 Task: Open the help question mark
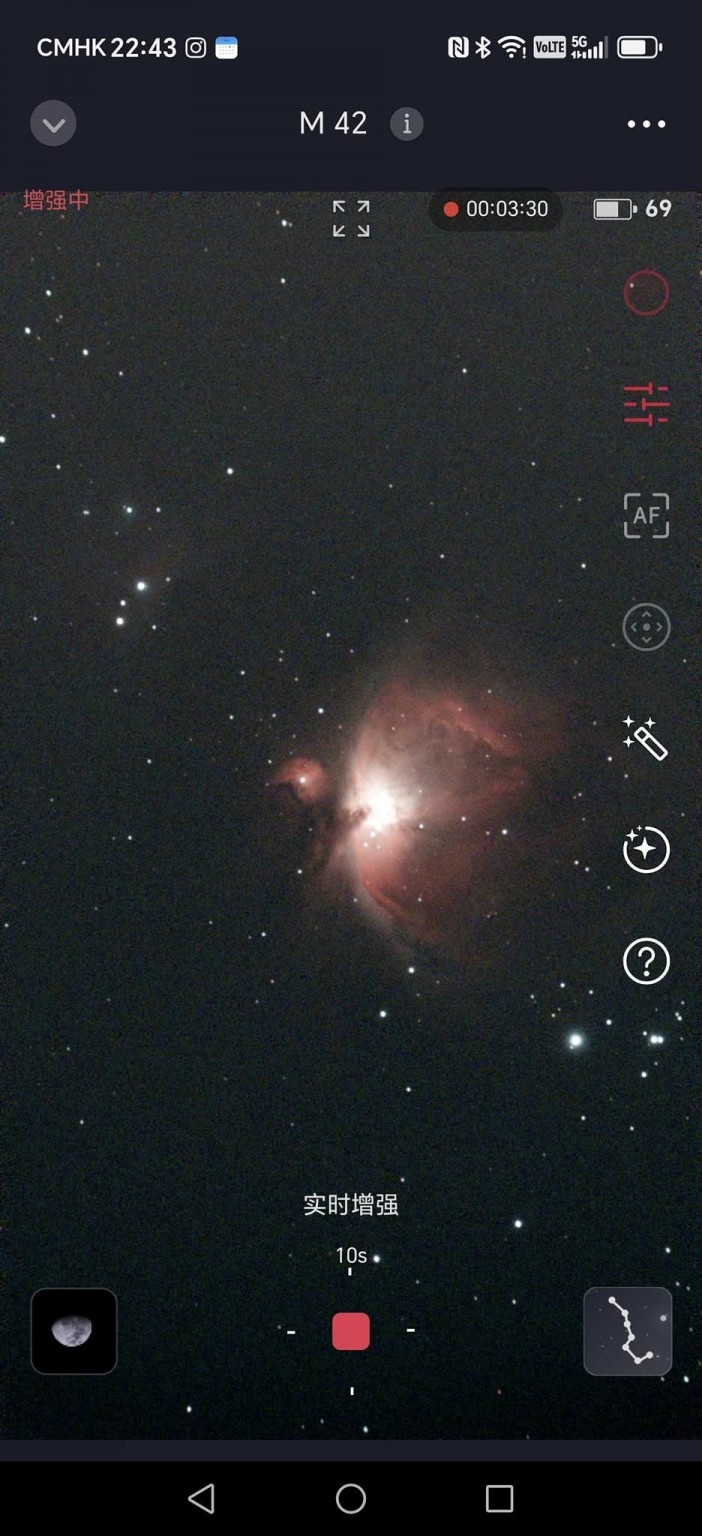[x=646, y=962]
